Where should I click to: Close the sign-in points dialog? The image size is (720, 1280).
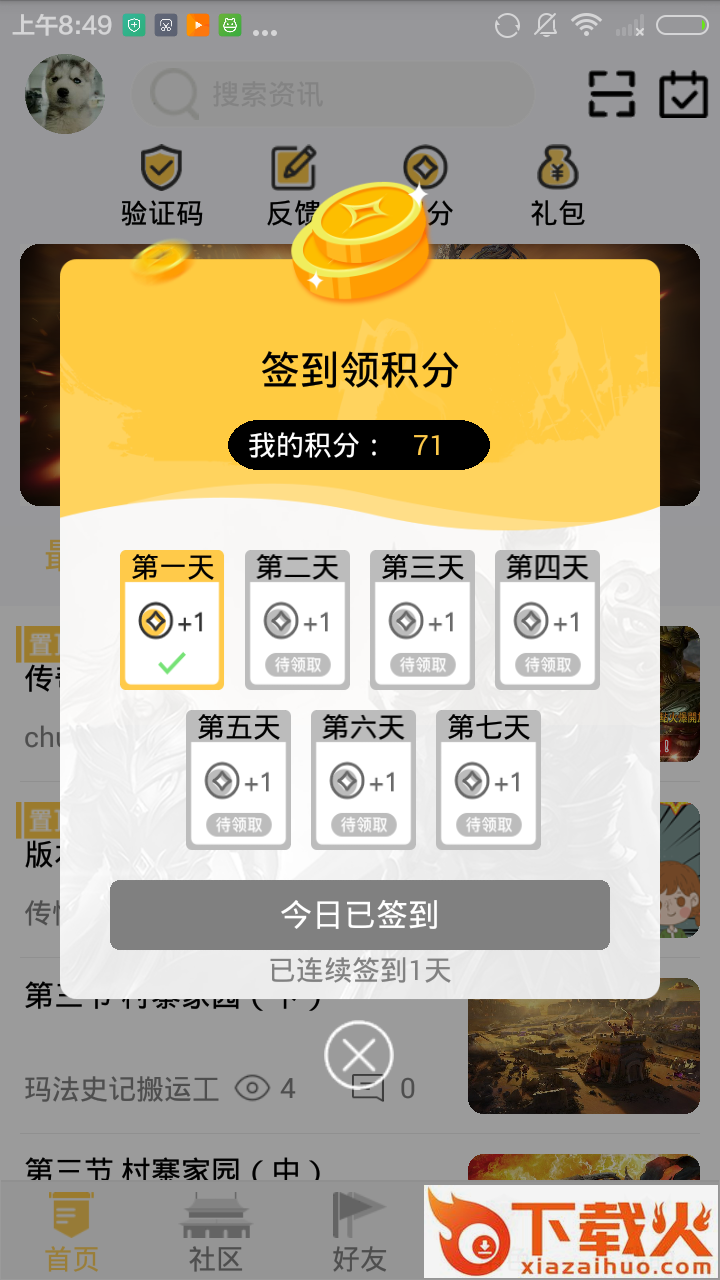[x=359, y=1055]
